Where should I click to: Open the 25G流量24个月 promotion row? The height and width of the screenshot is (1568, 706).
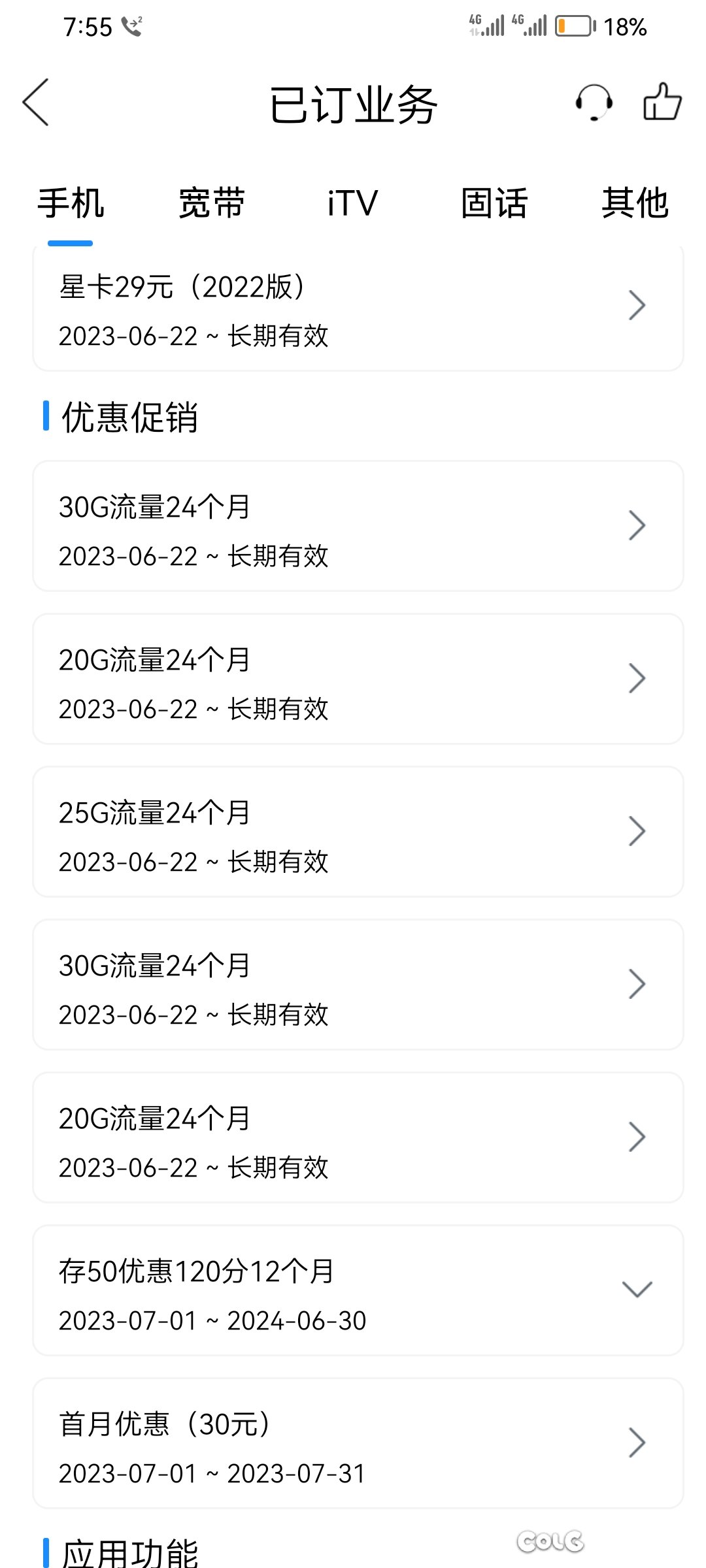click(358, 832)
